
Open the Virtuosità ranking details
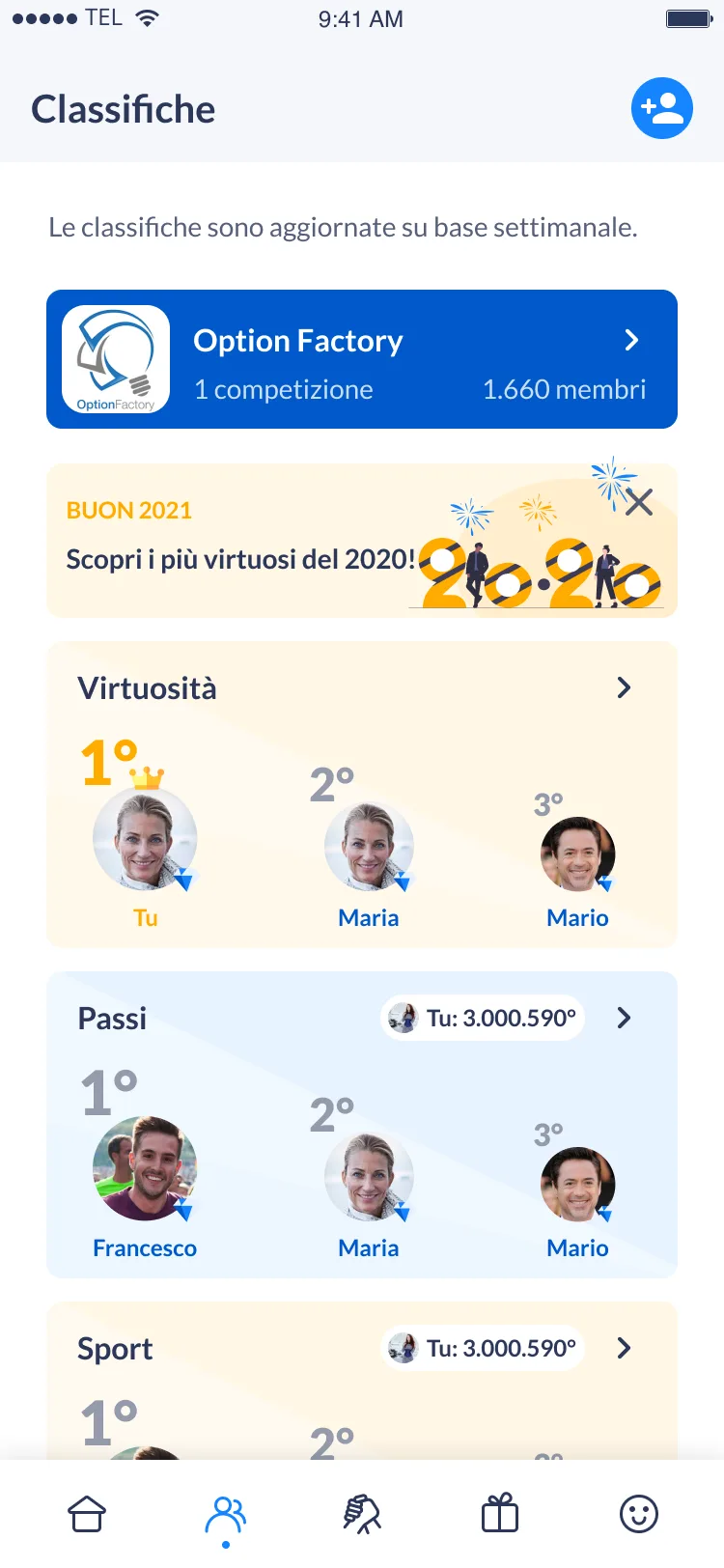coord(625,687)
